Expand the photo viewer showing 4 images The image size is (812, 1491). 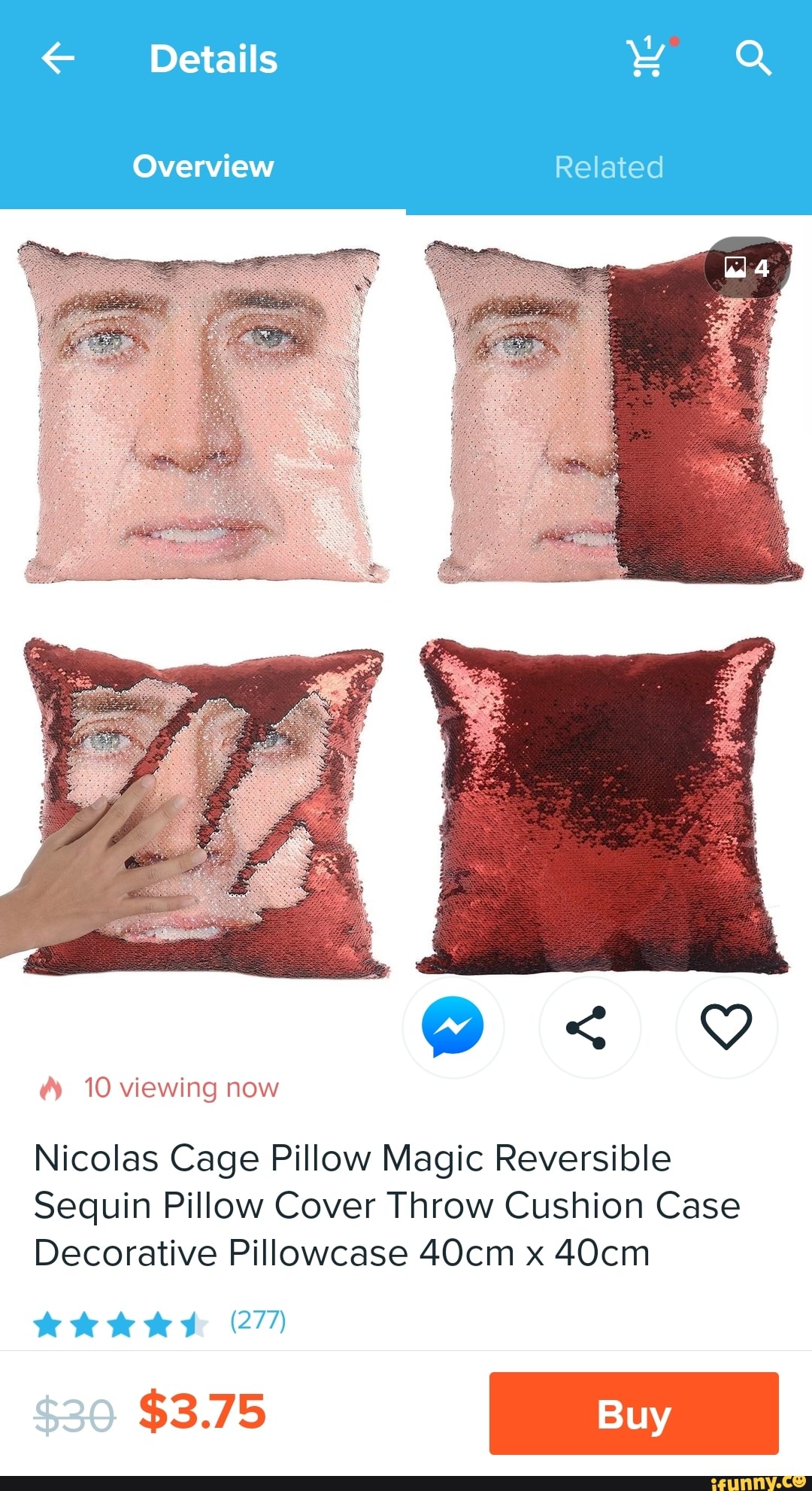pos(747,266)
